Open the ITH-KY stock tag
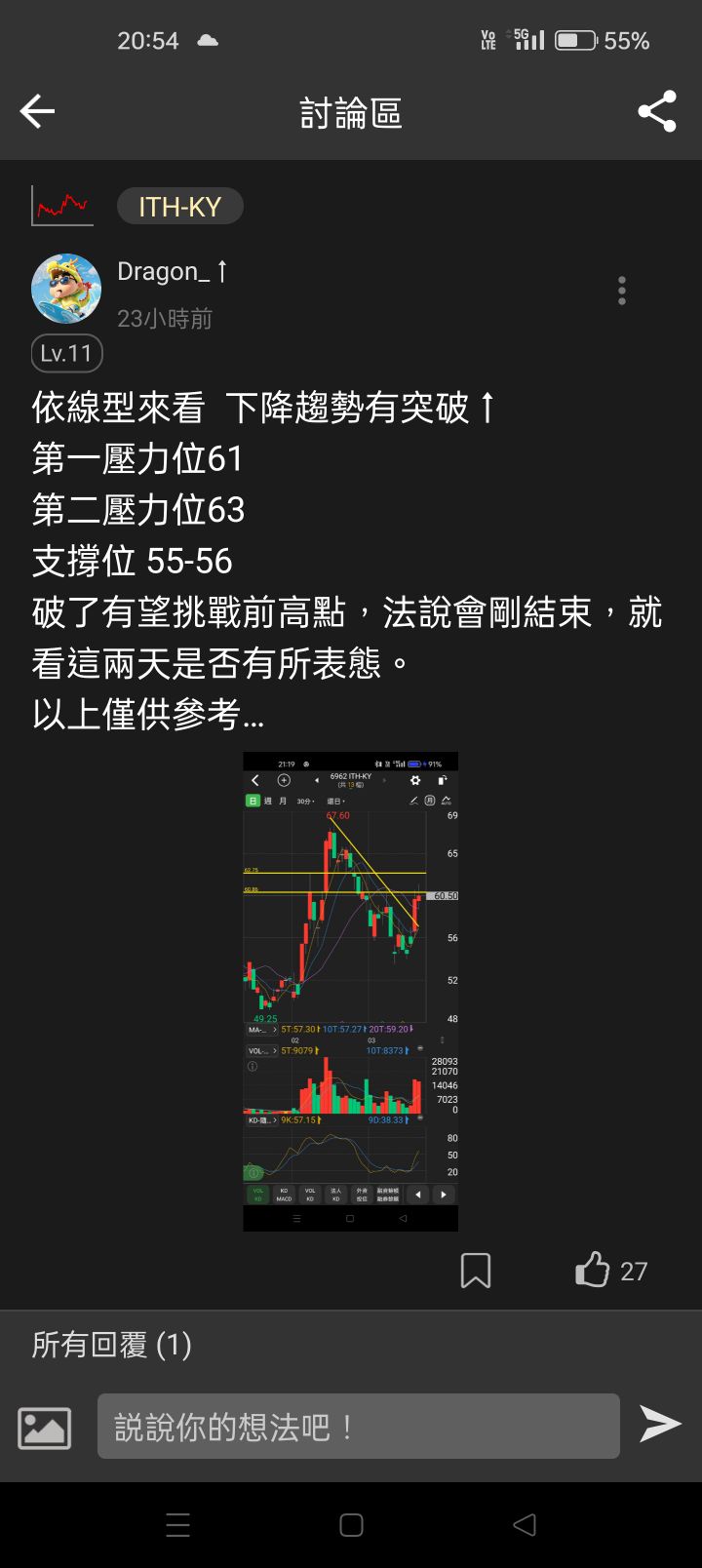The width and height of the screenshot is (702, 1568). coord(179,205)
